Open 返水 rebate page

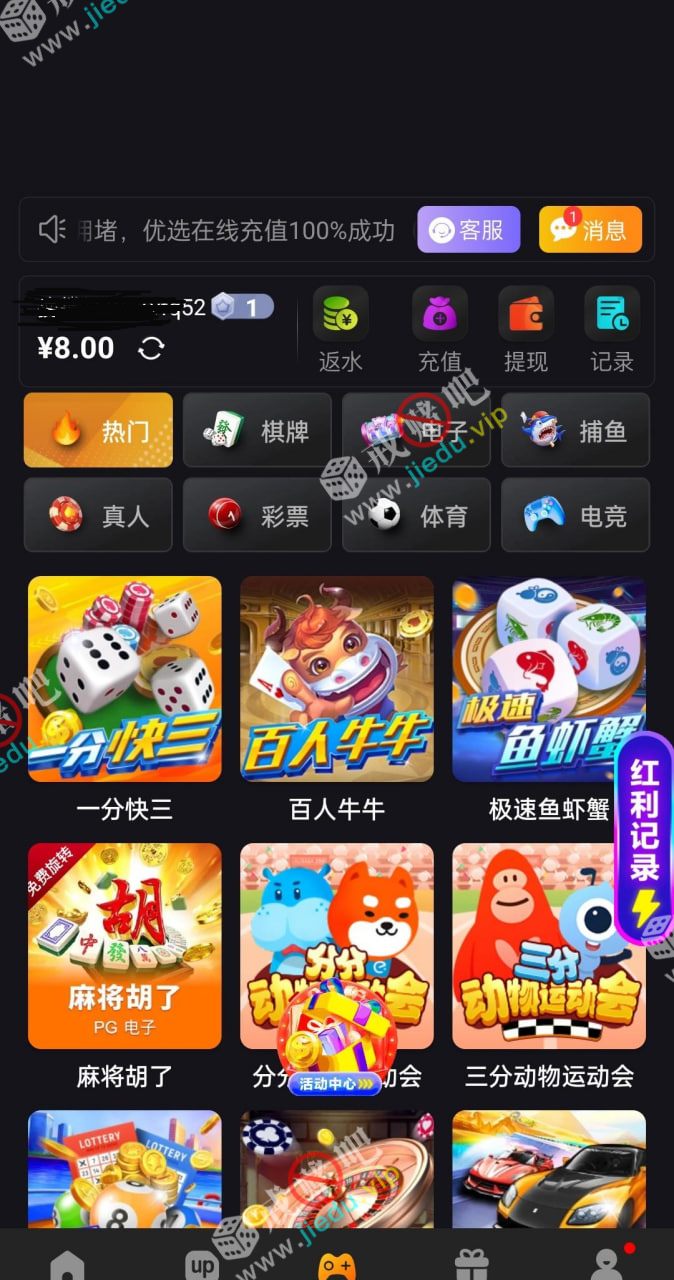click(340, 330)
